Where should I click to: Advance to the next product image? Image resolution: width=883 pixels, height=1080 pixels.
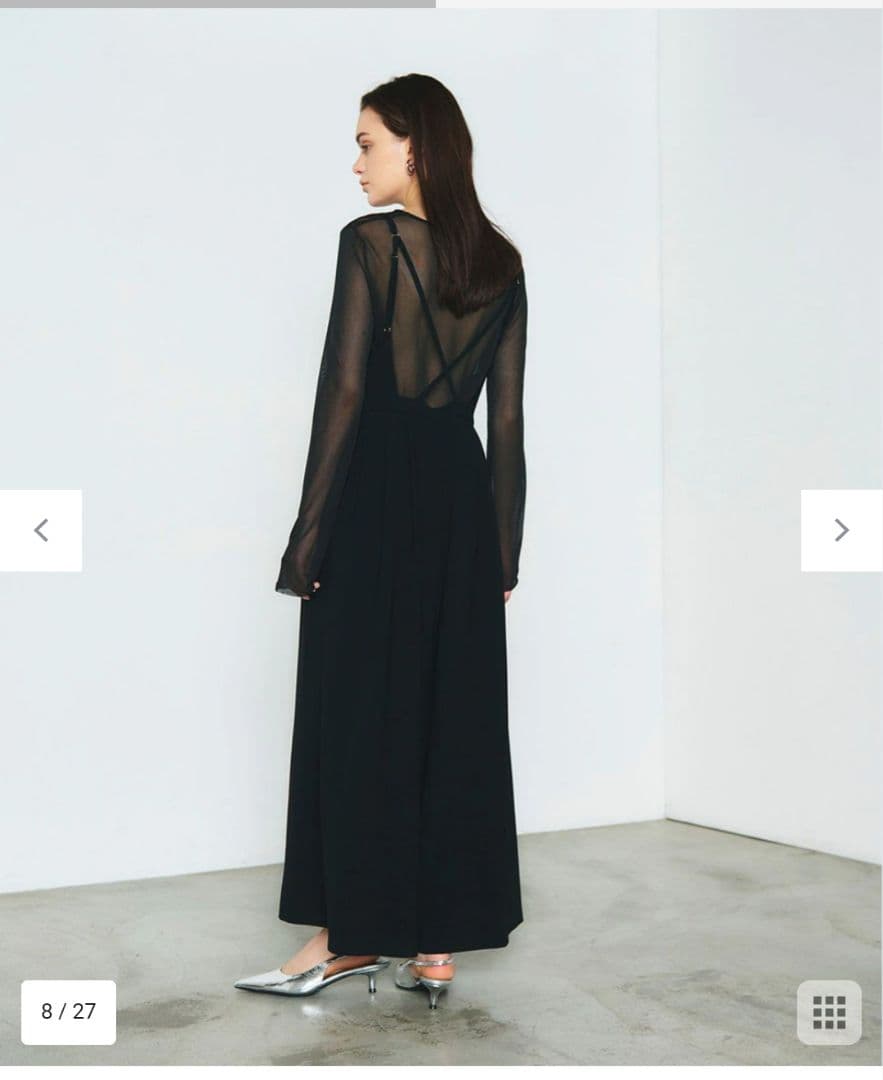pyautogui.click(x=841, y=530)
